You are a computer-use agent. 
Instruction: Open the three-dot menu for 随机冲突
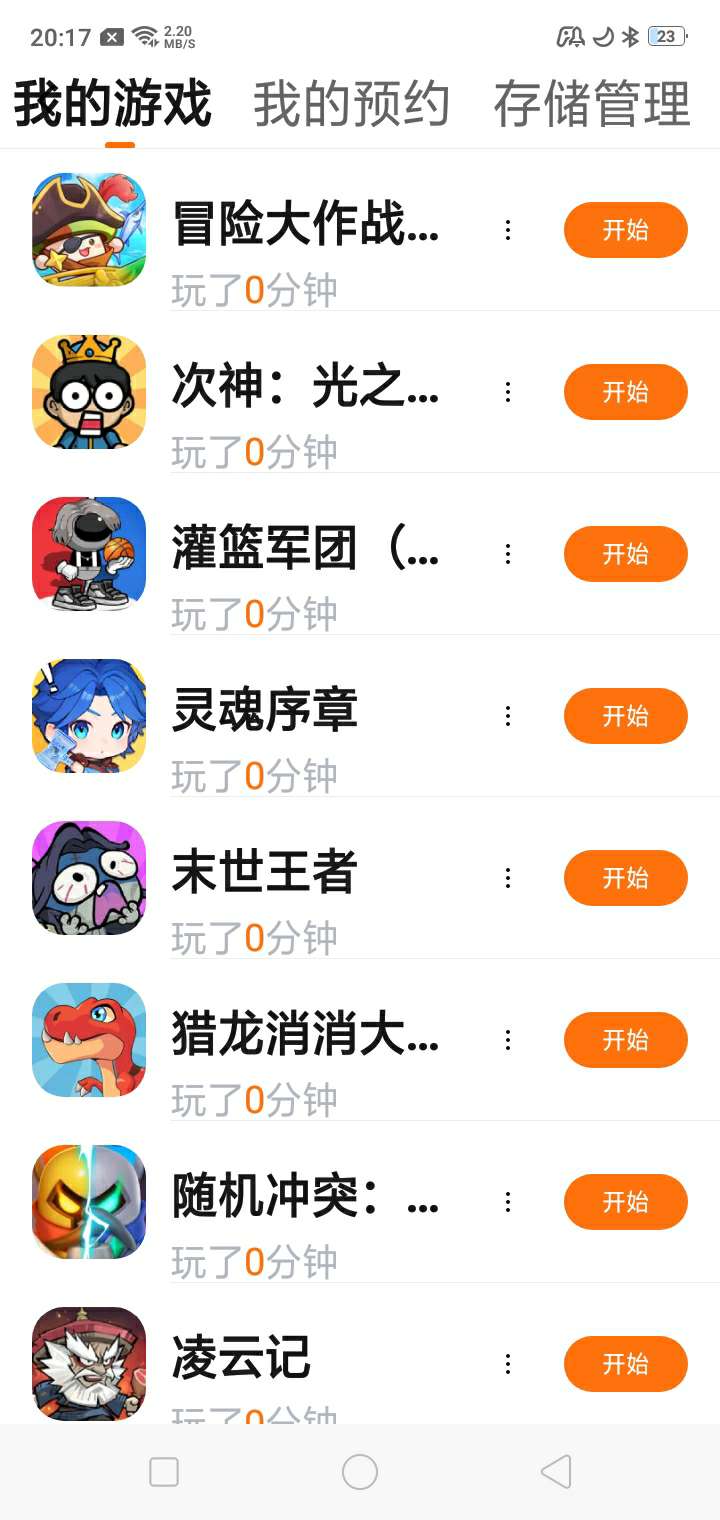(x=508, y=1202)
